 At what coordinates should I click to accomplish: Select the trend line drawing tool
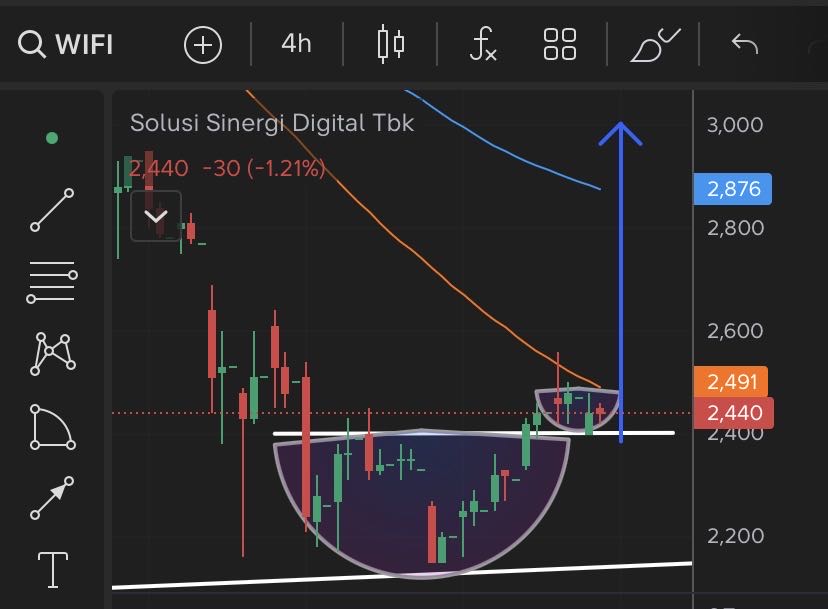coord(52,210)
